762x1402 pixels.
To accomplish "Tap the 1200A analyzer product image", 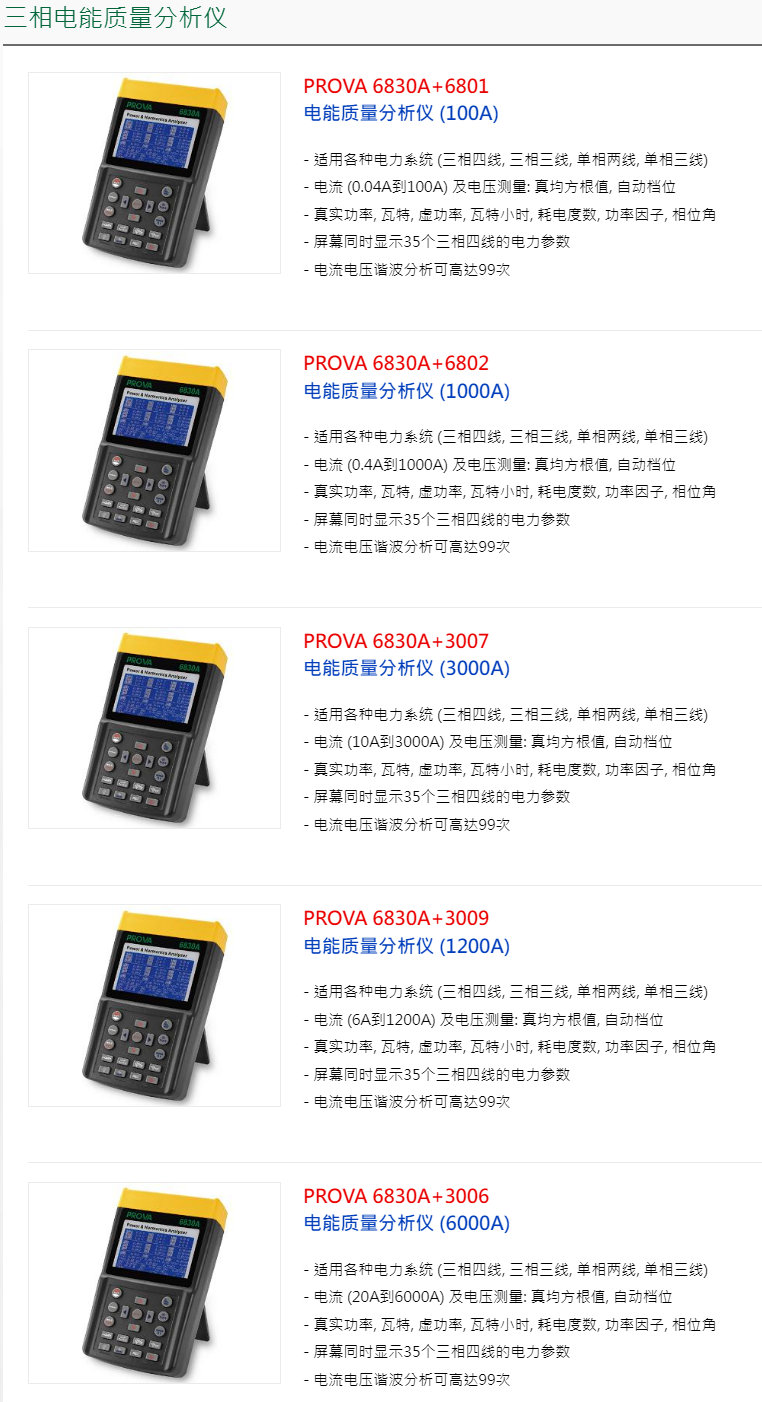I will (154, 1005).
